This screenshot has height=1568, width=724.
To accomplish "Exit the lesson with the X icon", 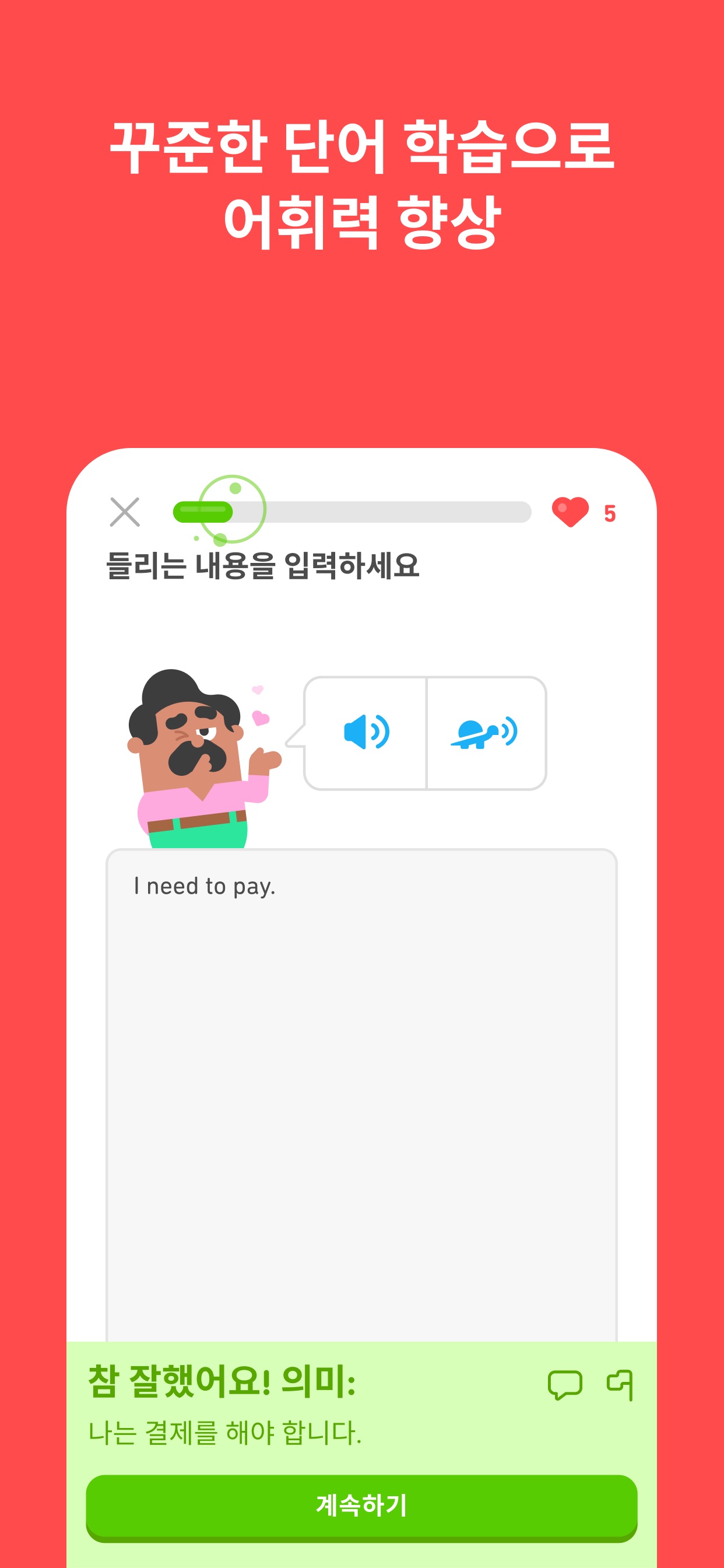I will (125, 513).
